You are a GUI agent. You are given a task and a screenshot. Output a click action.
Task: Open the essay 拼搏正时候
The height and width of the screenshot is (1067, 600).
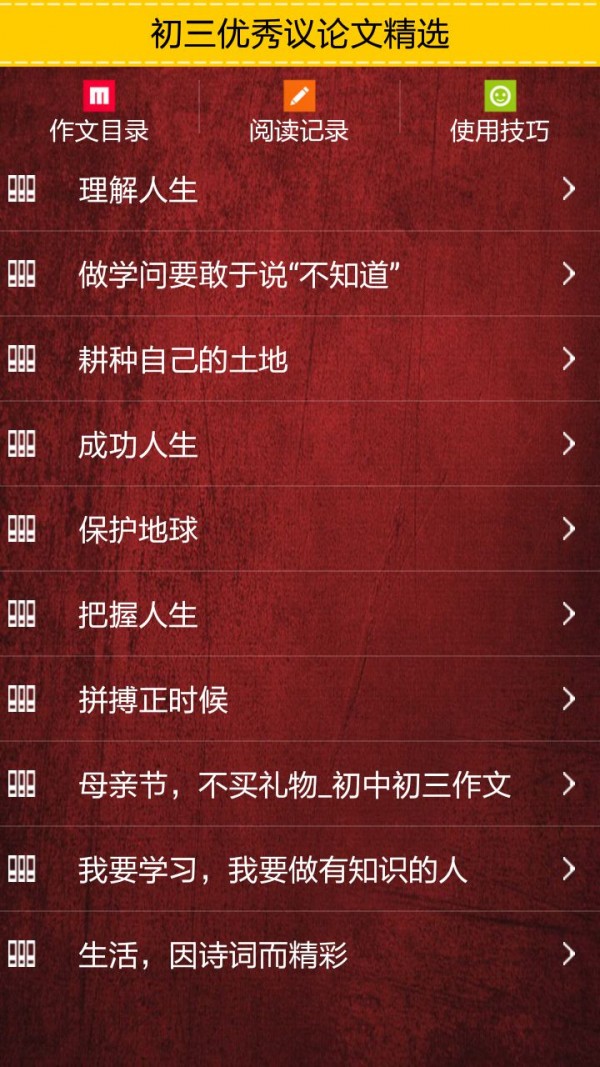(x=300, y=699)
